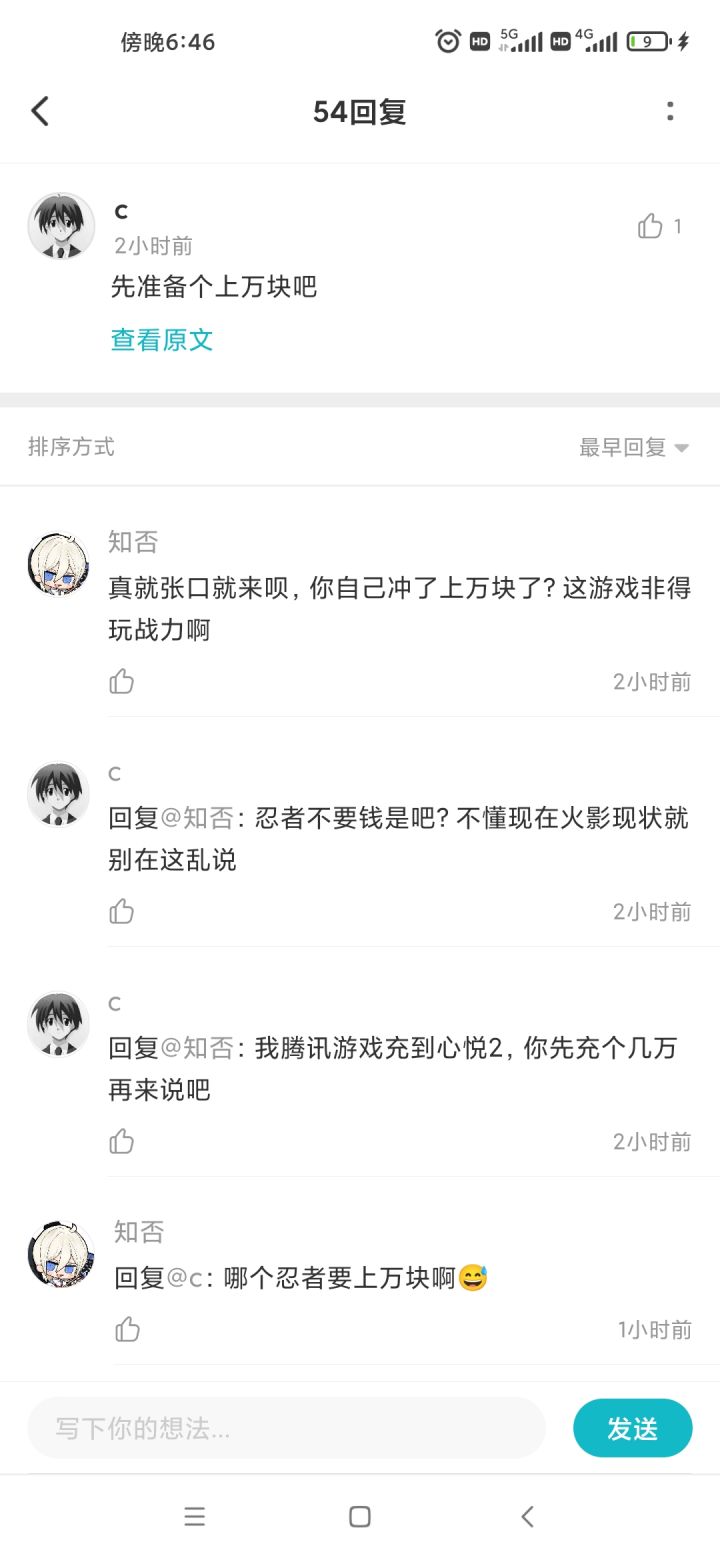This screenshot has height=1560, width=720.
Task: Like c's reply about 心悦2
Action: (121, 1141)
